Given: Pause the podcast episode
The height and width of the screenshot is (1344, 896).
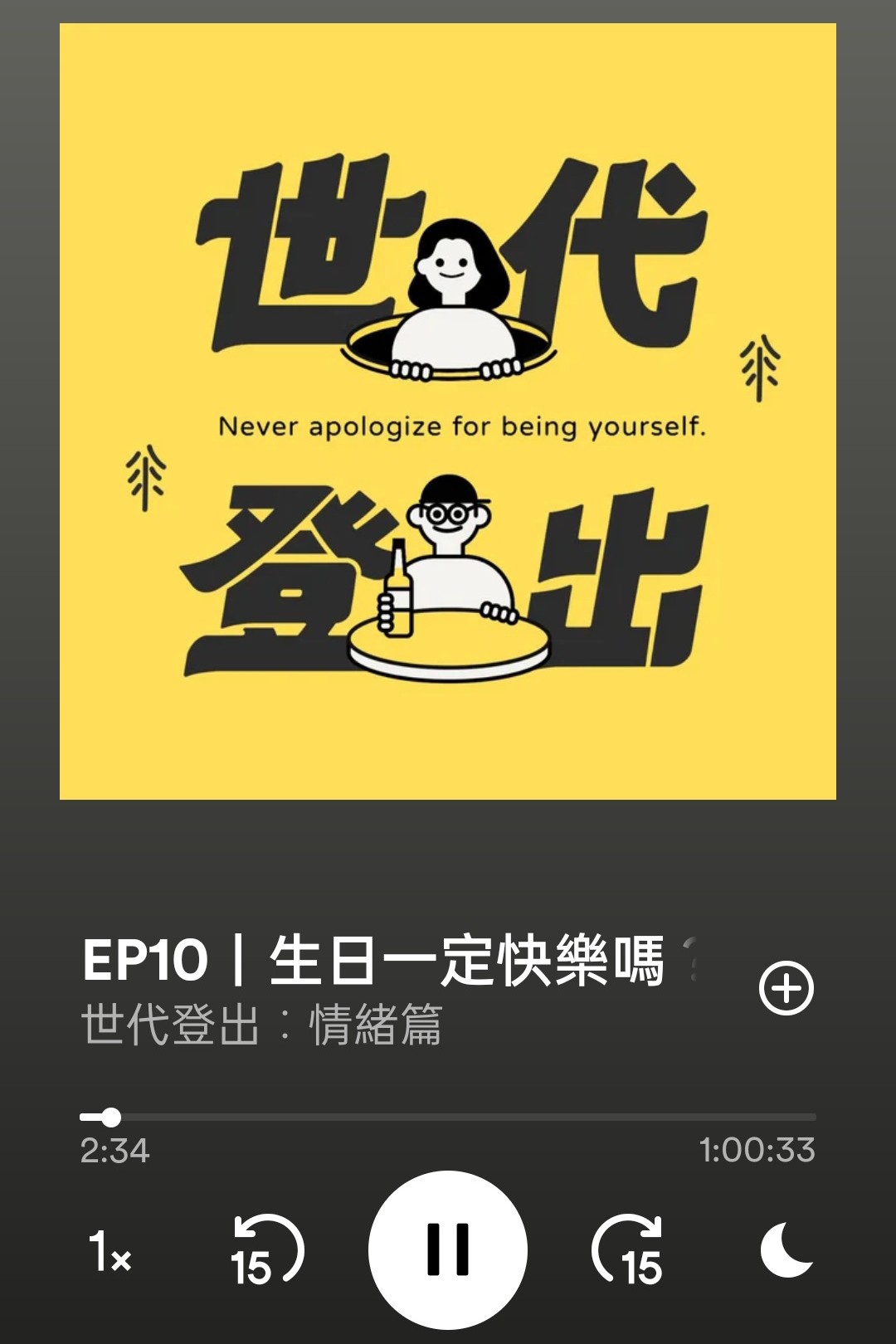Looking at the screenshot, I should pos(448,1249).
